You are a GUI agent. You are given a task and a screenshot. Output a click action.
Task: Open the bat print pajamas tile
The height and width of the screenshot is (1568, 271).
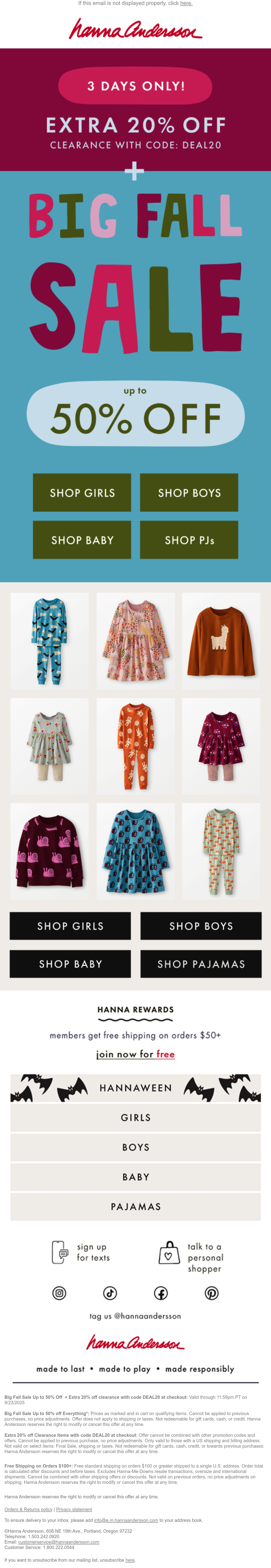point(49,641)
